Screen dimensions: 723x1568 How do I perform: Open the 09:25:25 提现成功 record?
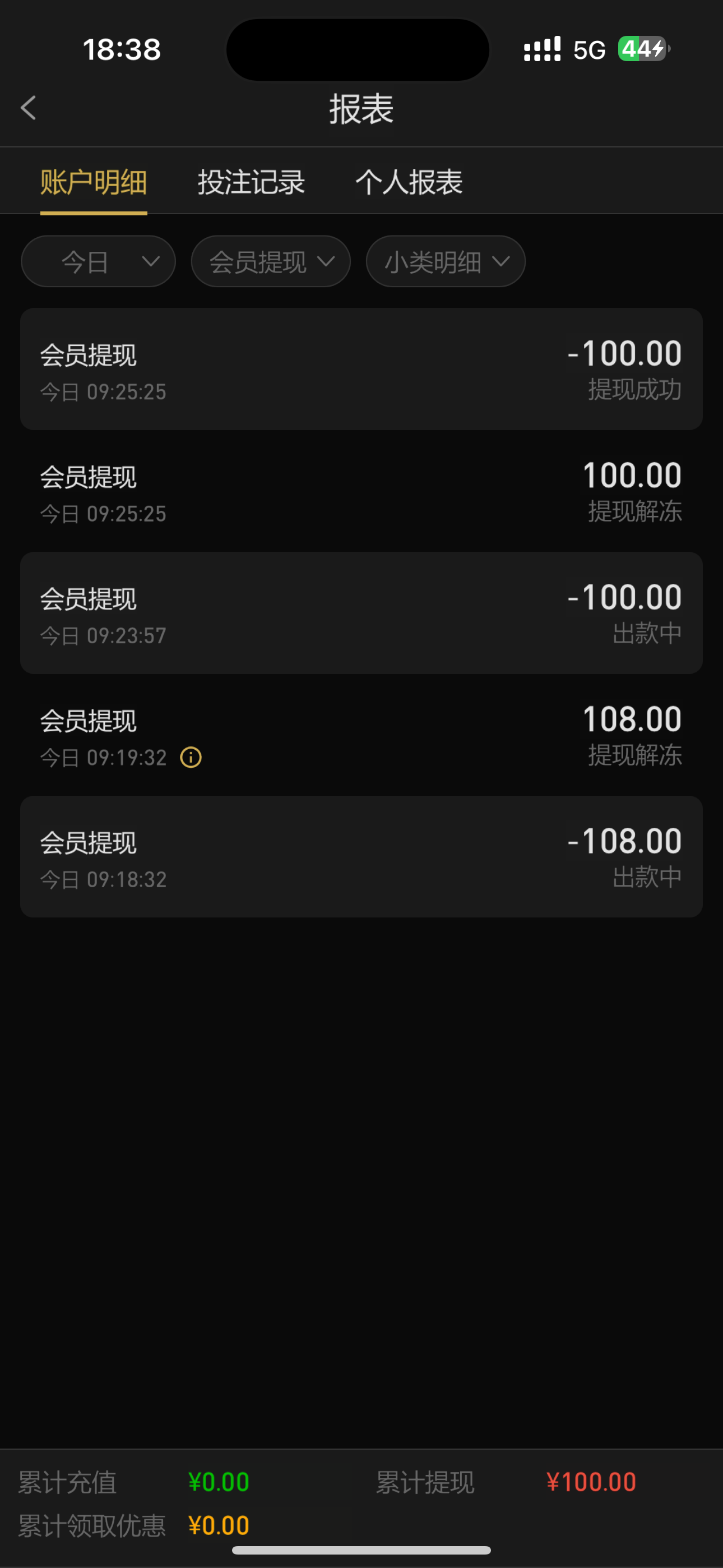361,370
